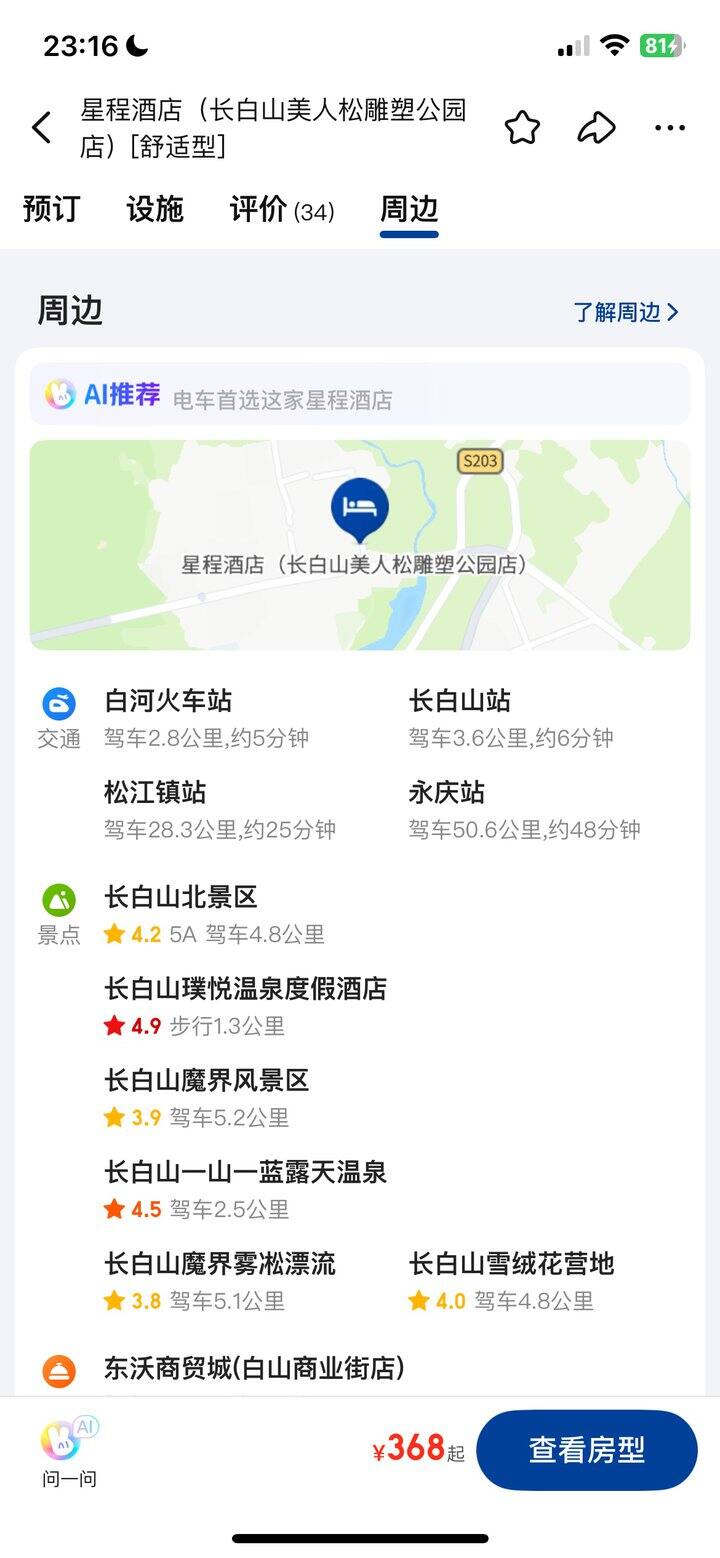Select 长白山一山一蓝露天温泉
This screenshot has height=1558, width=720.
tap(245, 1173)
